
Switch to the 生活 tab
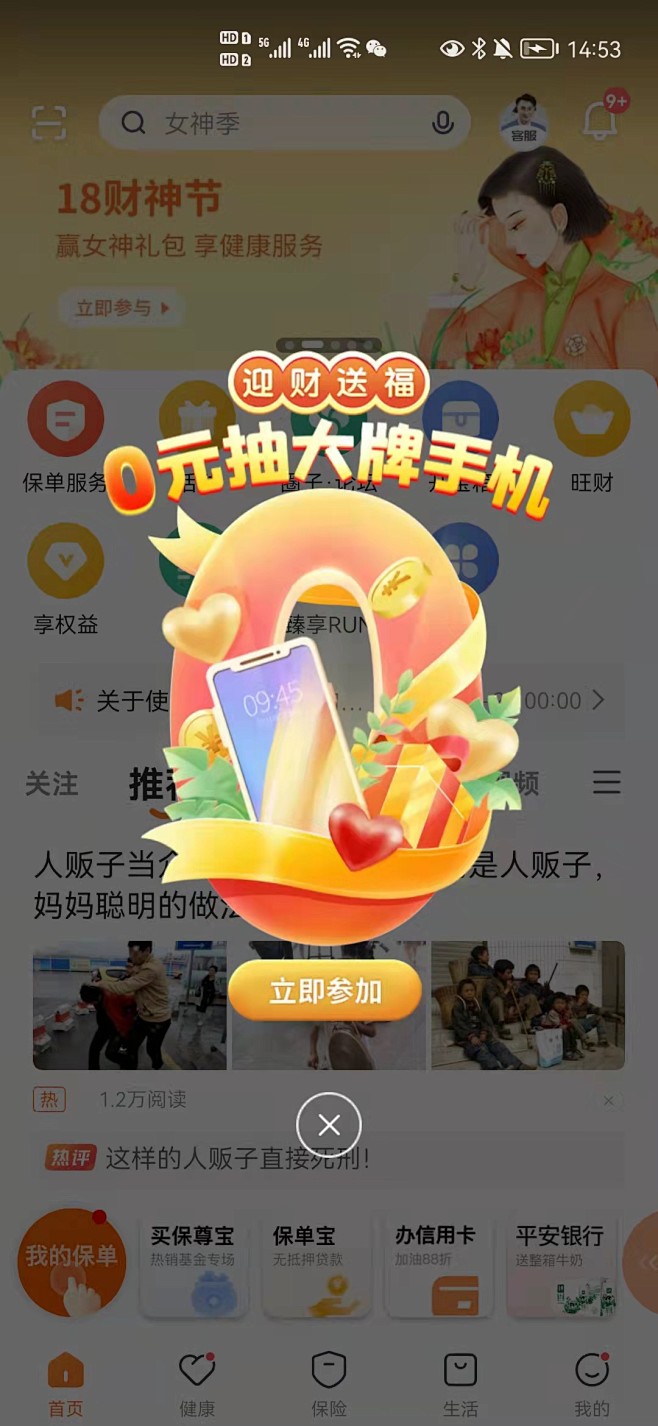coord(460,1385)
